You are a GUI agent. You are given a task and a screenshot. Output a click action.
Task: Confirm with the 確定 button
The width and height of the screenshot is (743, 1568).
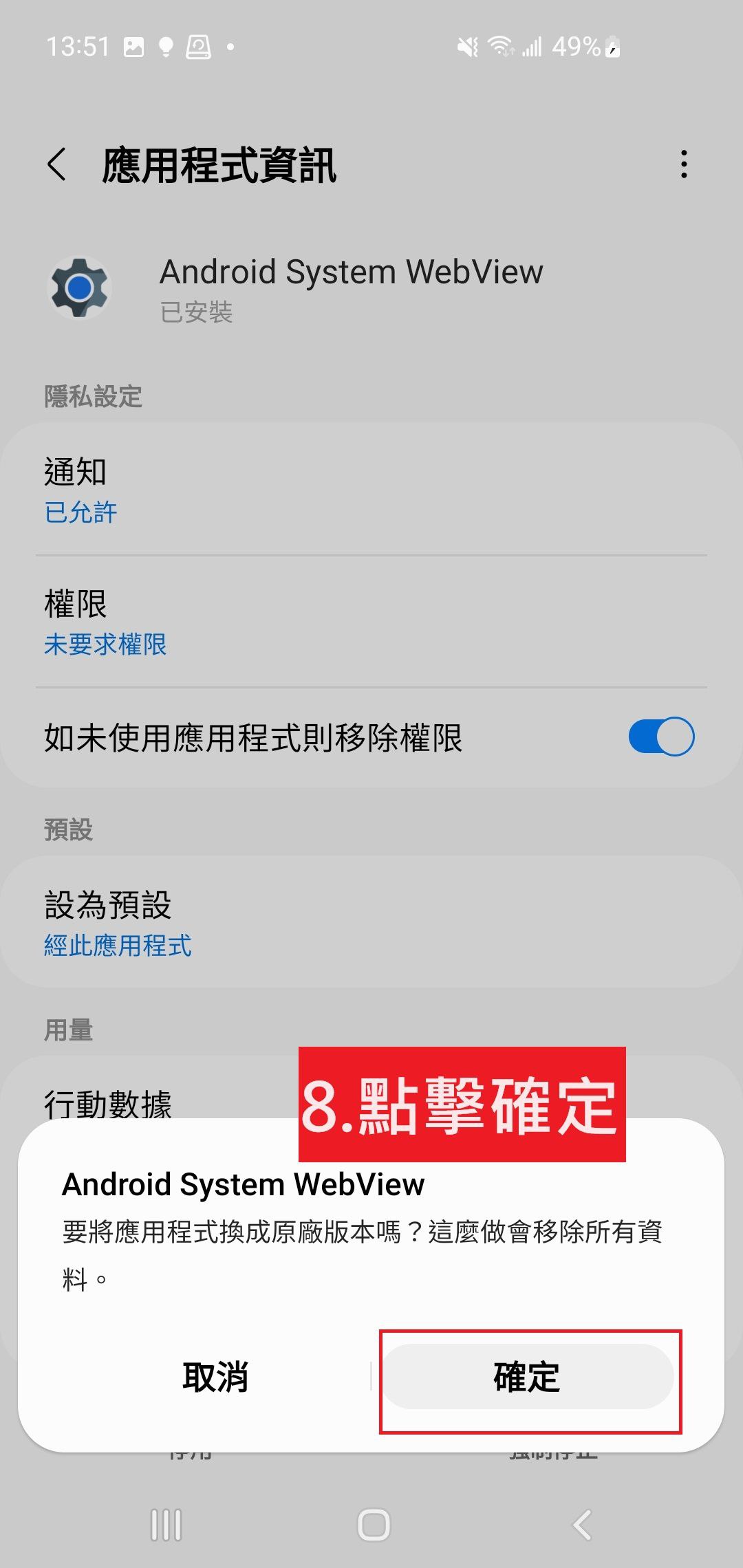click(528, 1377)
